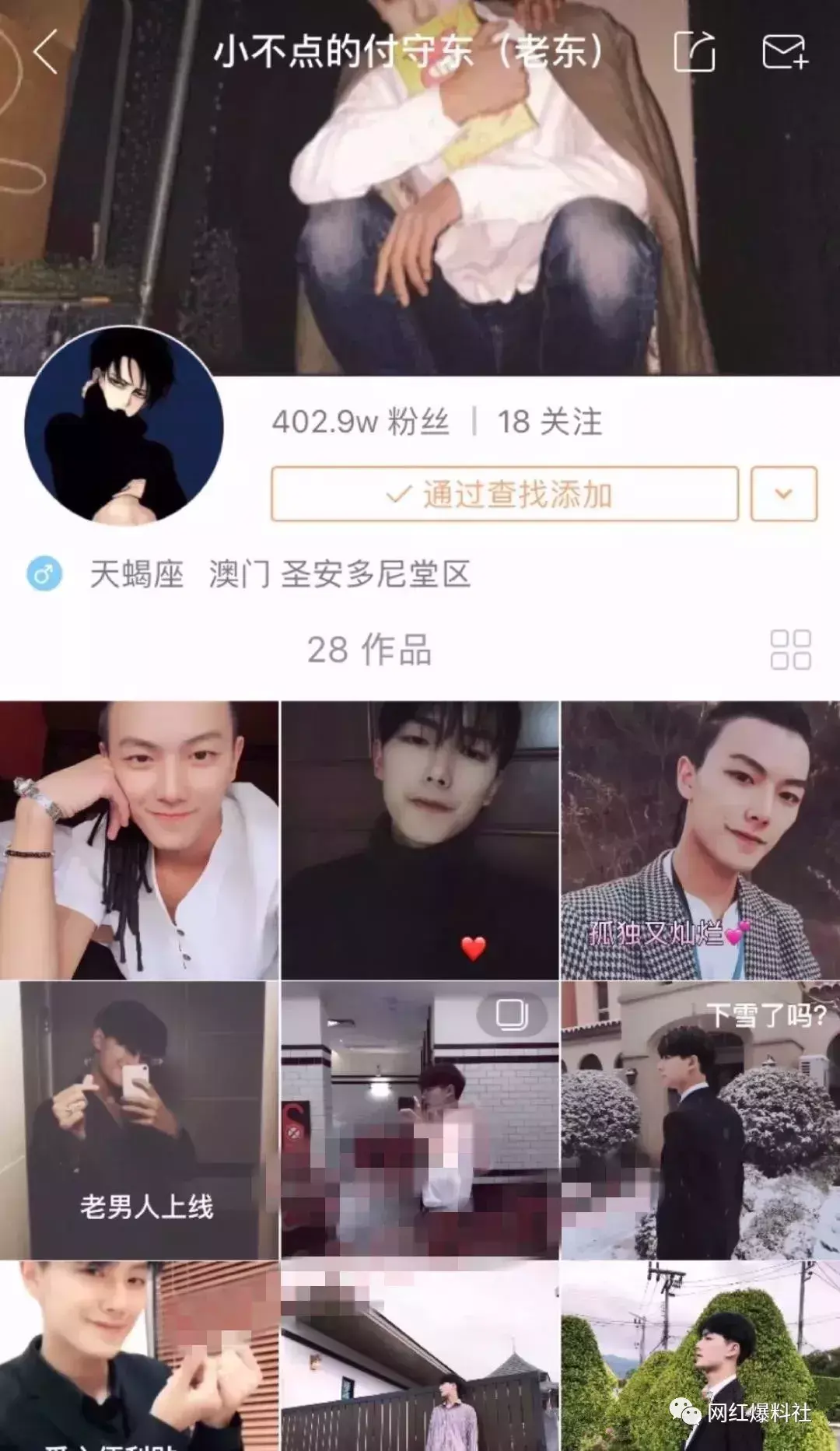
Task: Switch the works layout with the grid icon
Action: tap(790, 650)
